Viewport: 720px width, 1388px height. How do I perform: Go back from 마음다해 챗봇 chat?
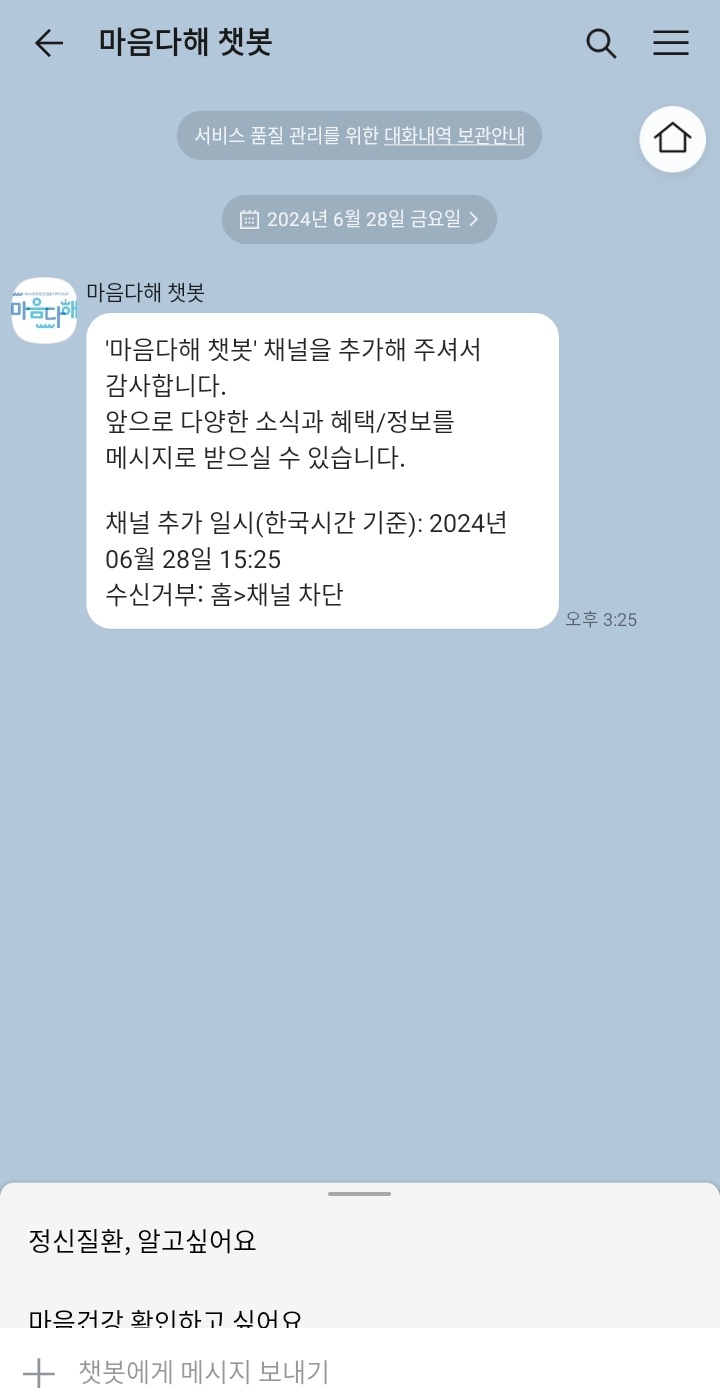[48, 43]
